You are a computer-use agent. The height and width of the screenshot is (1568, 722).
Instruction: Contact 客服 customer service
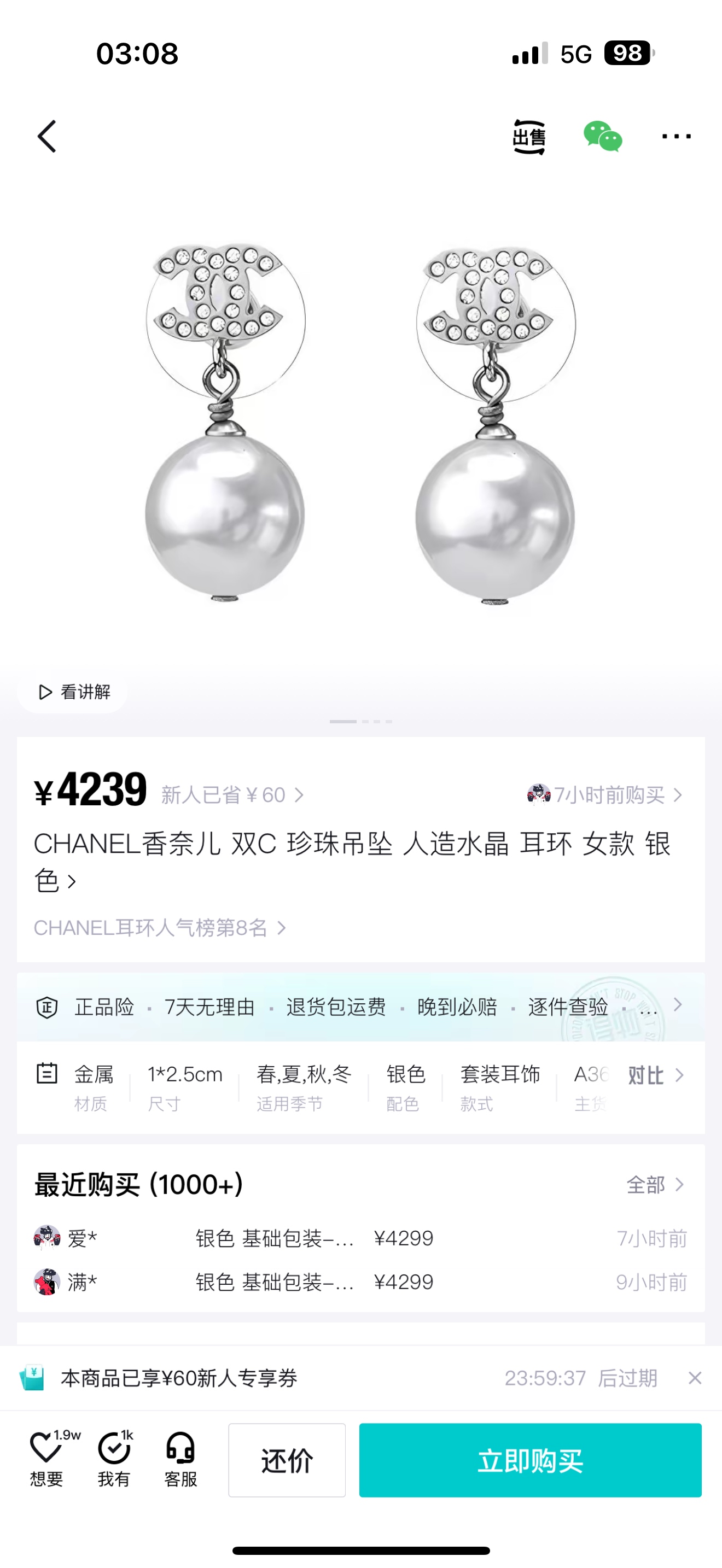pos(180,1460)
